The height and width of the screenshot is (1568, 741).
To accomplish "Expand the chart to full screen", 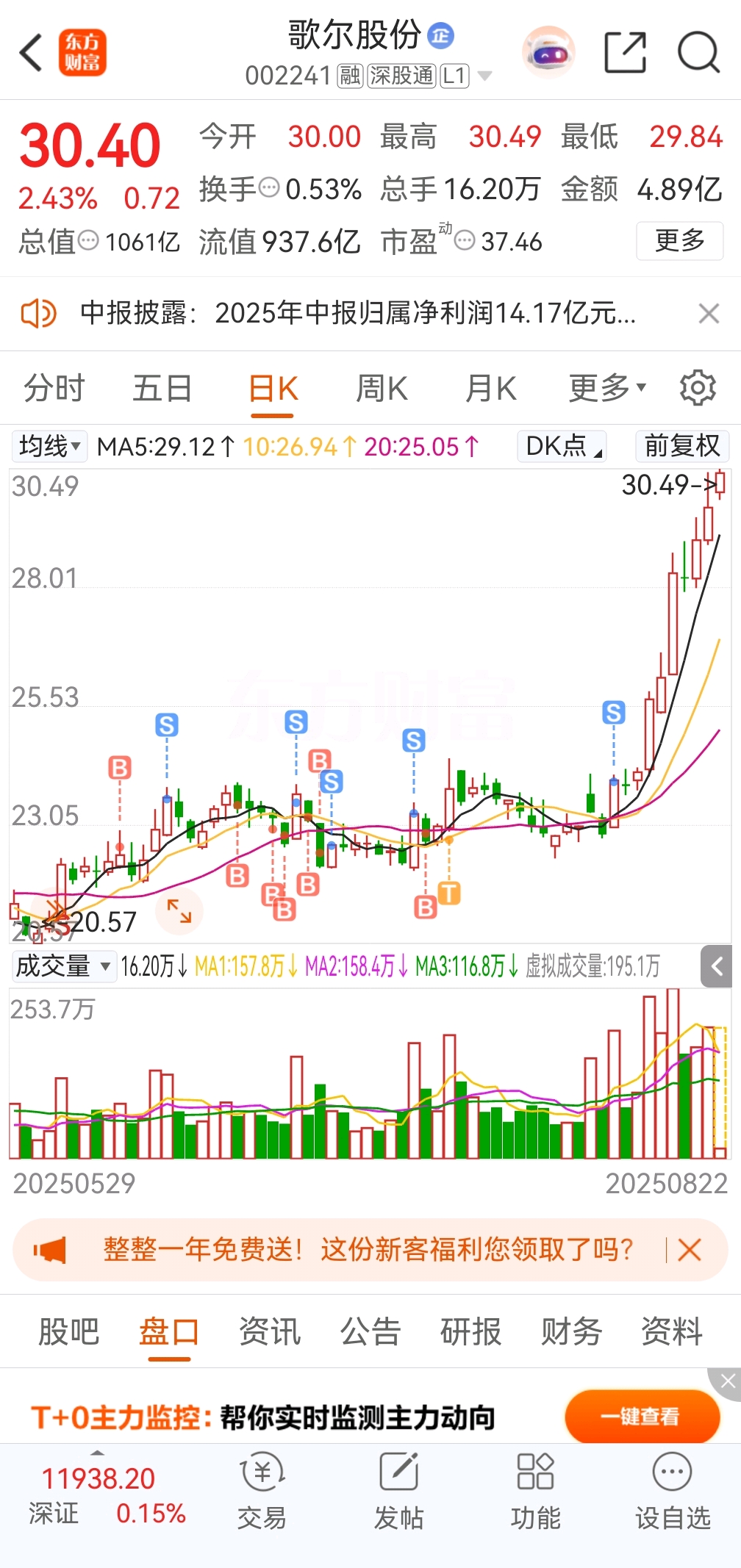I will [x=179, y=911].
